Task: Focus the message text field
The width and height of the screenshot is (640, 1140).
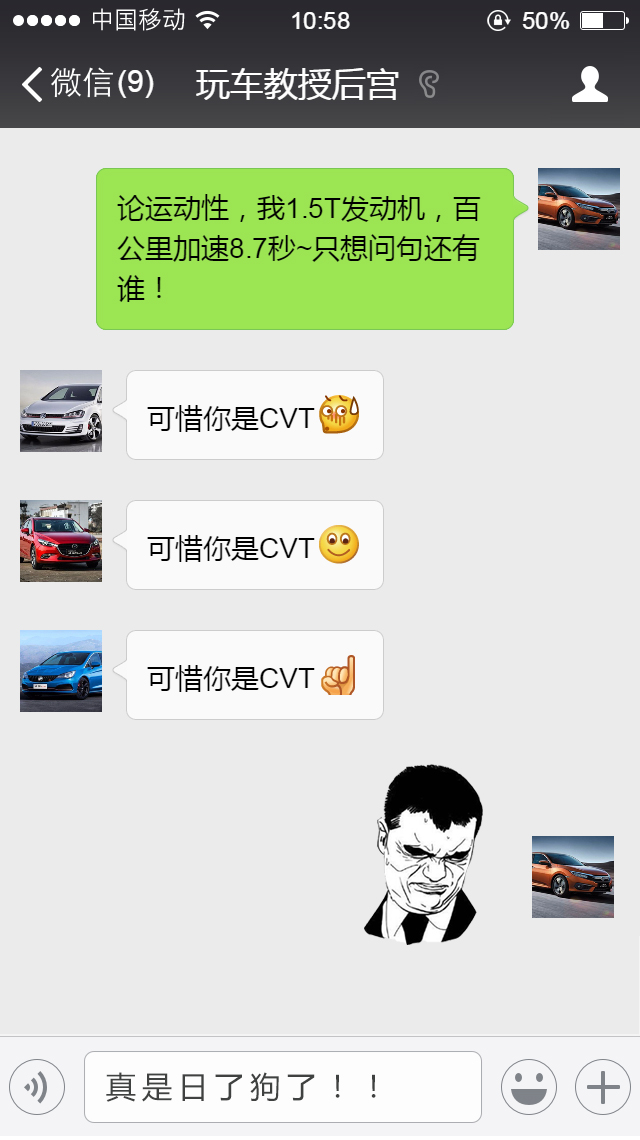Action: point(282,1087)
